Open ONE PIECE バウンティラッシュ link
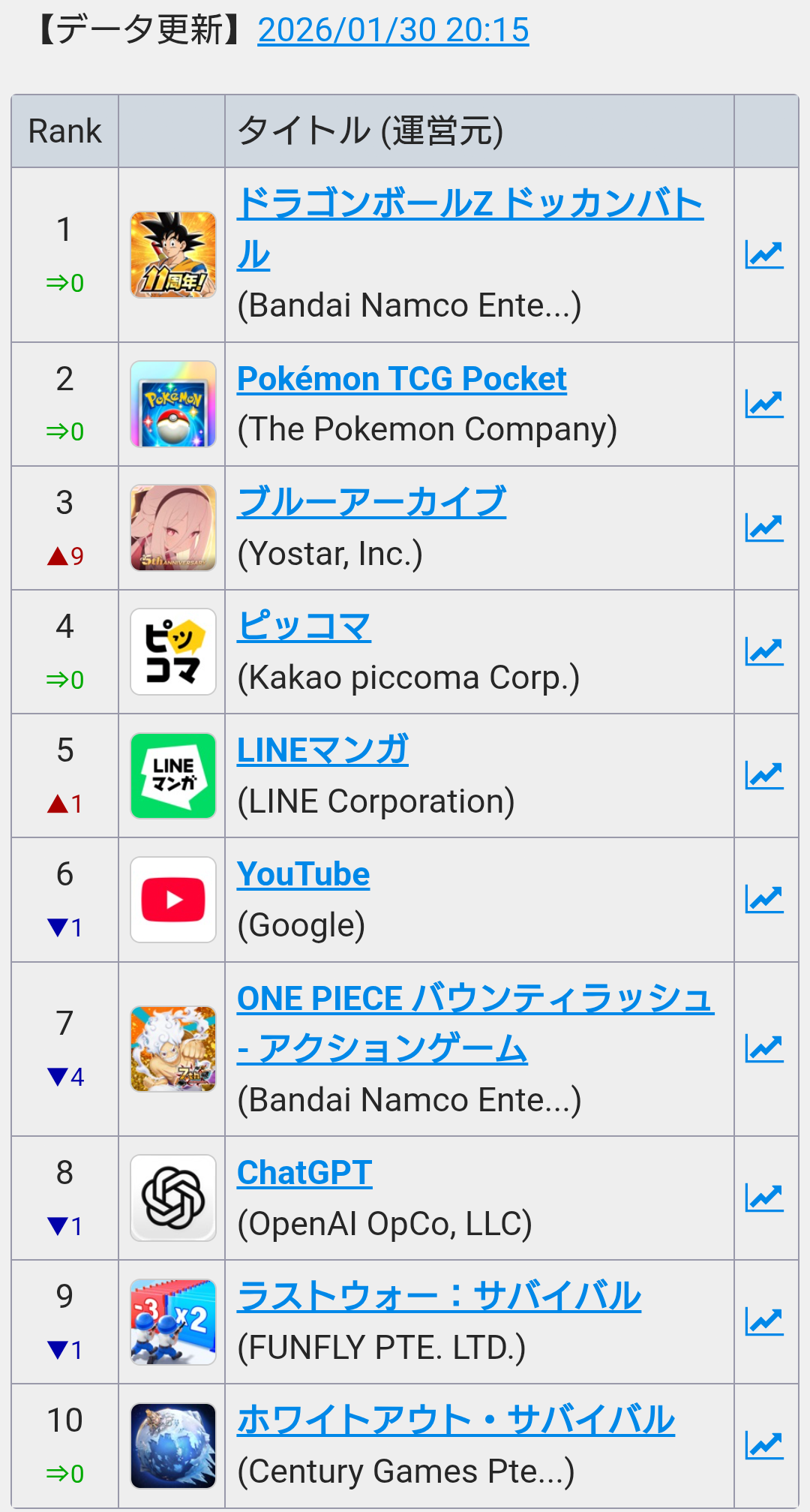810x1512 pixels. coord(475,1023)
